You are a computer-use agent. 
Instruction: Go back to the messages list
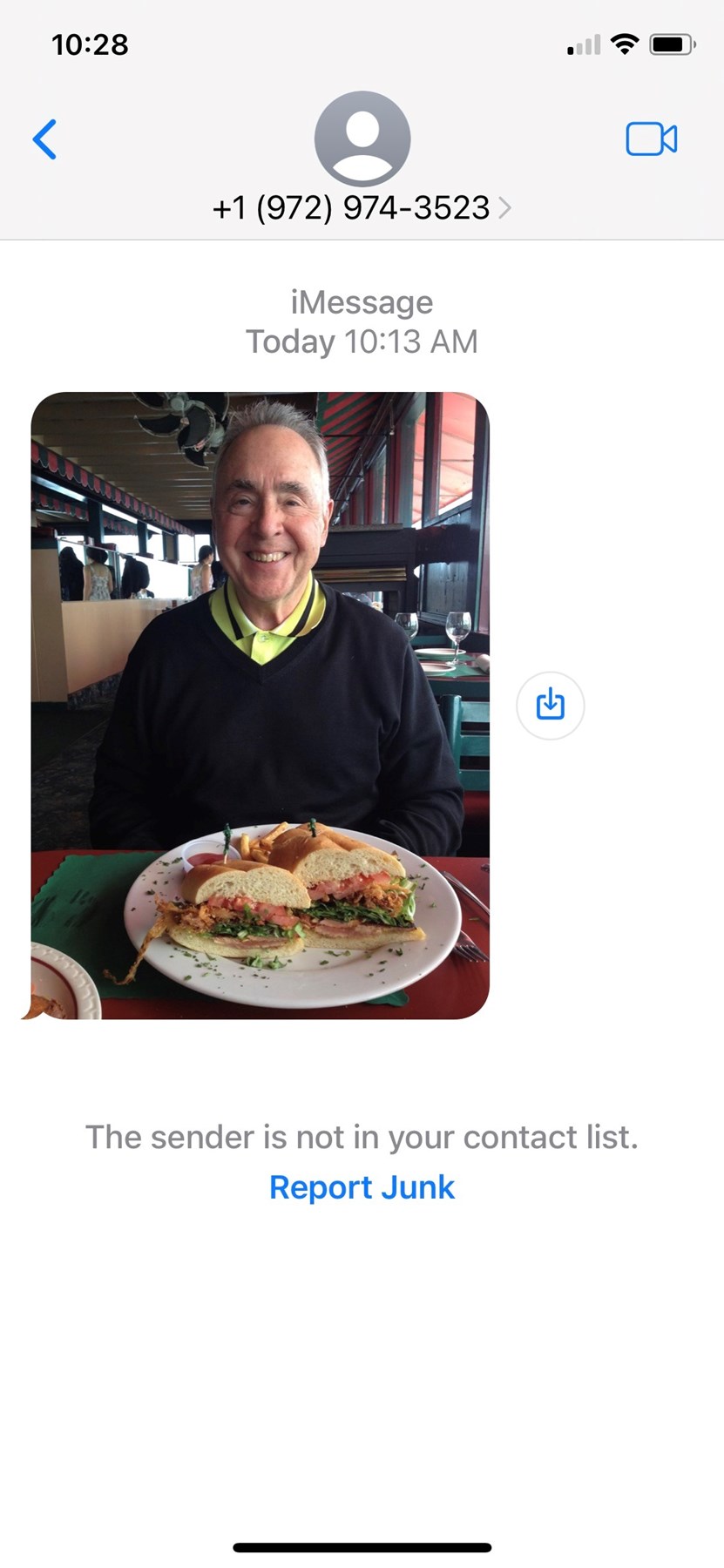44,139
